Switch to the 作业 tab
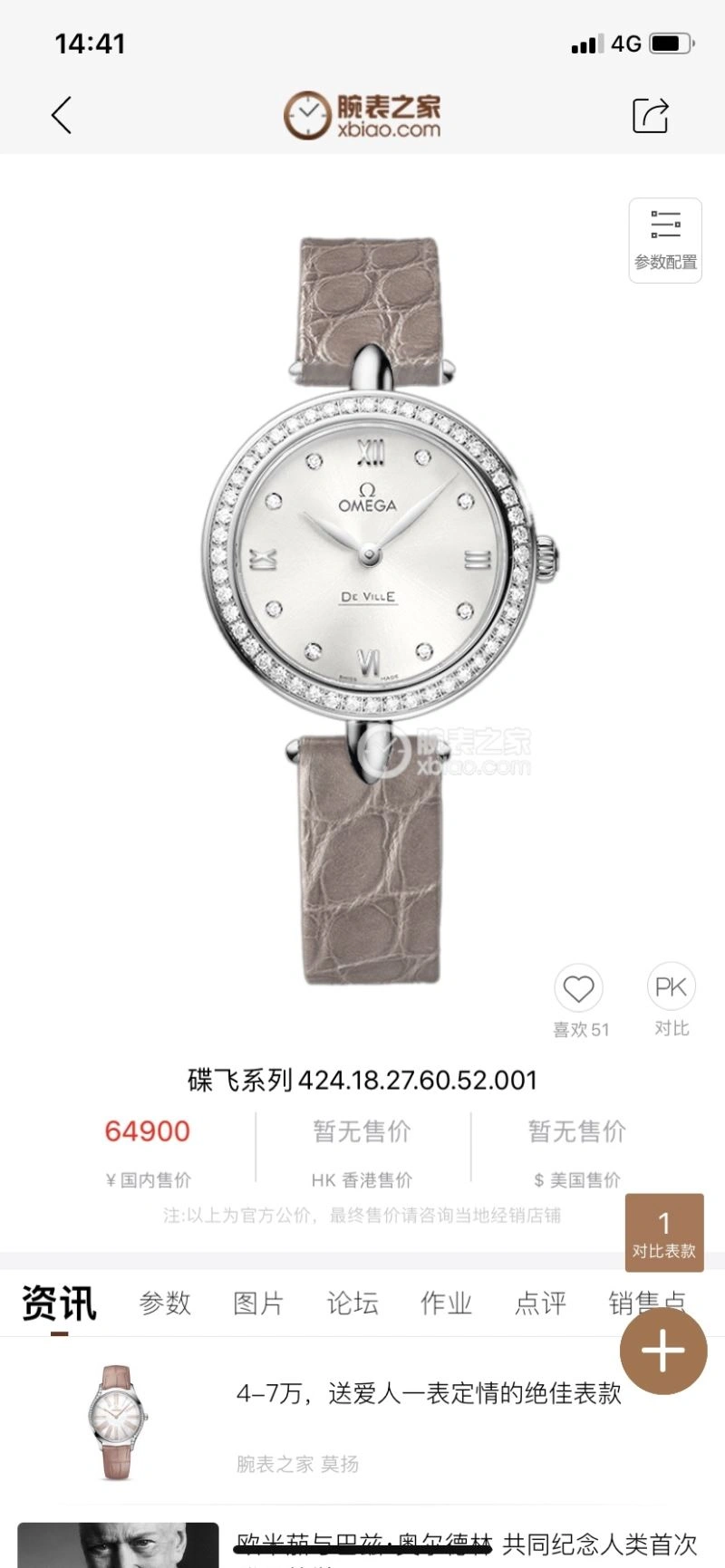 tap(446, 1303)
